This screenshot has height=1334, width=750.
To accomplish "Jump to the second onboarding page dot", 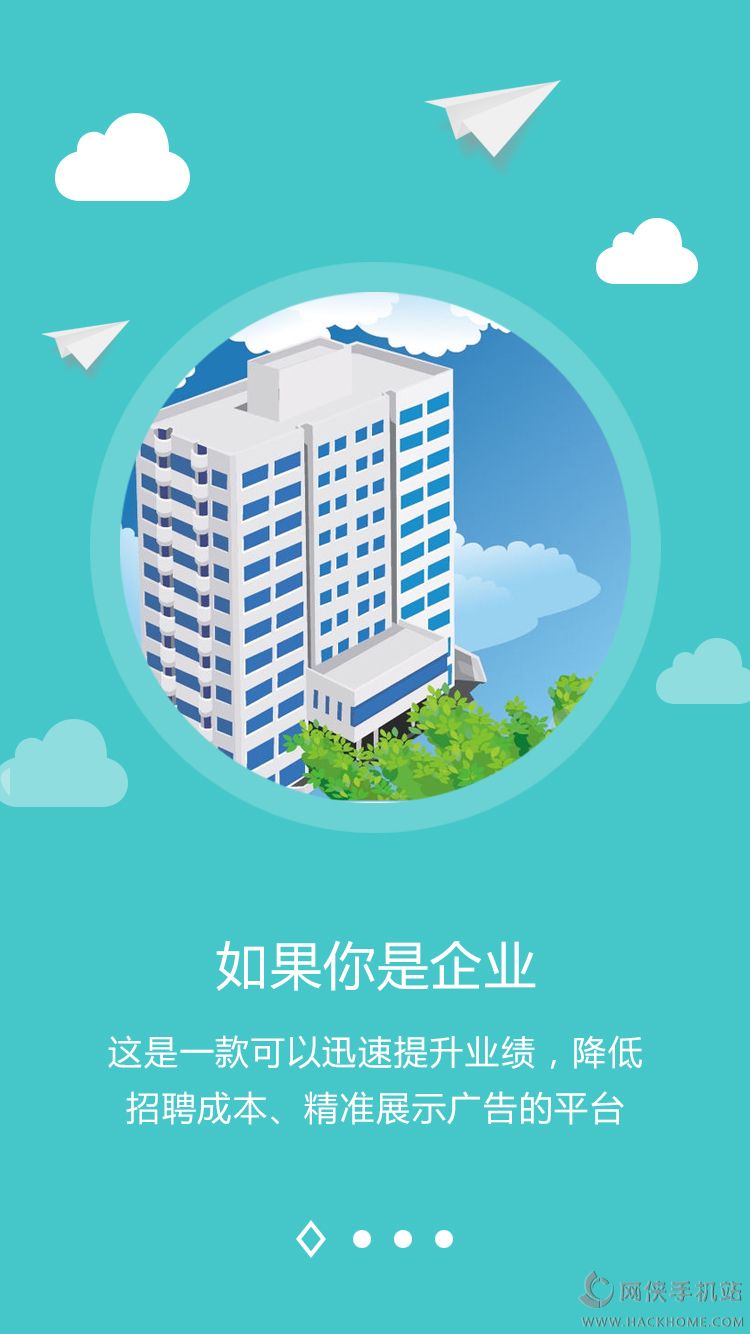I will 362,1239.
